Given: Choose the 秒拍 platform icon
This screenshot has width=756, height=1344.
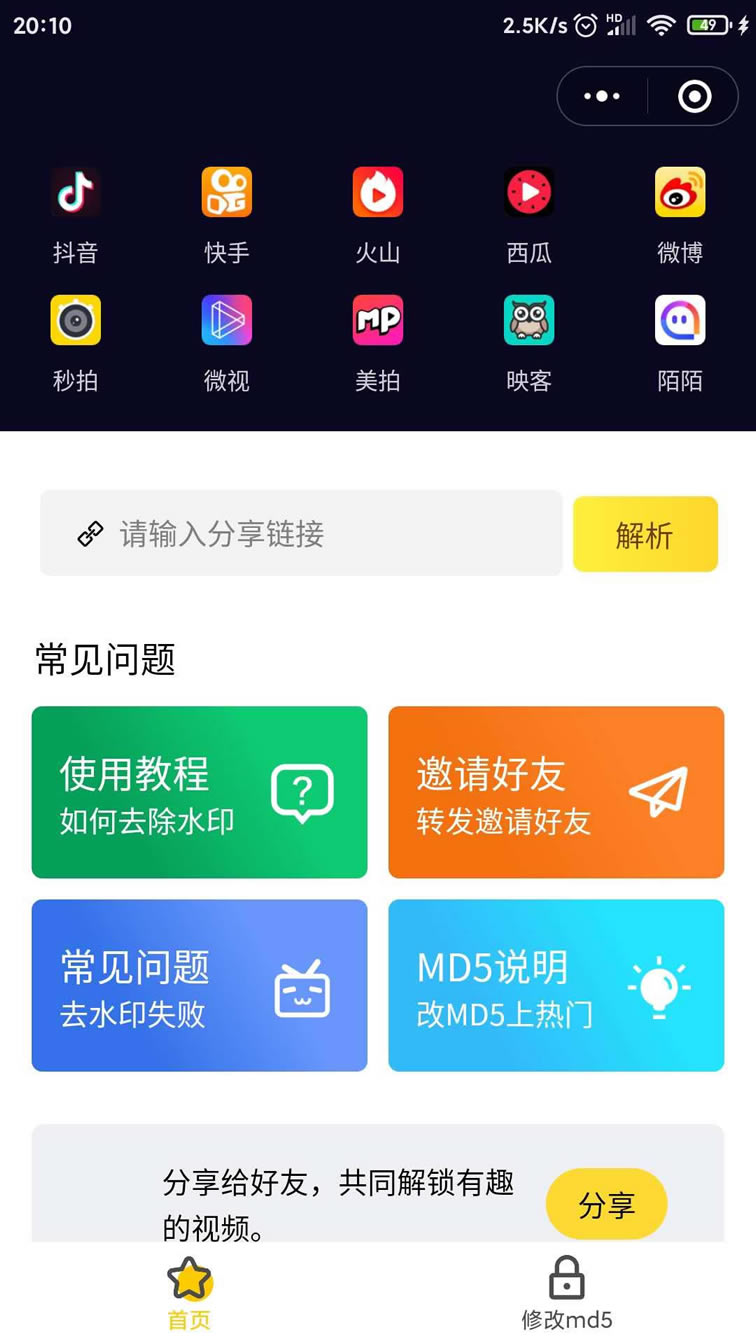Looking at the screenshot, I should 76,320.
